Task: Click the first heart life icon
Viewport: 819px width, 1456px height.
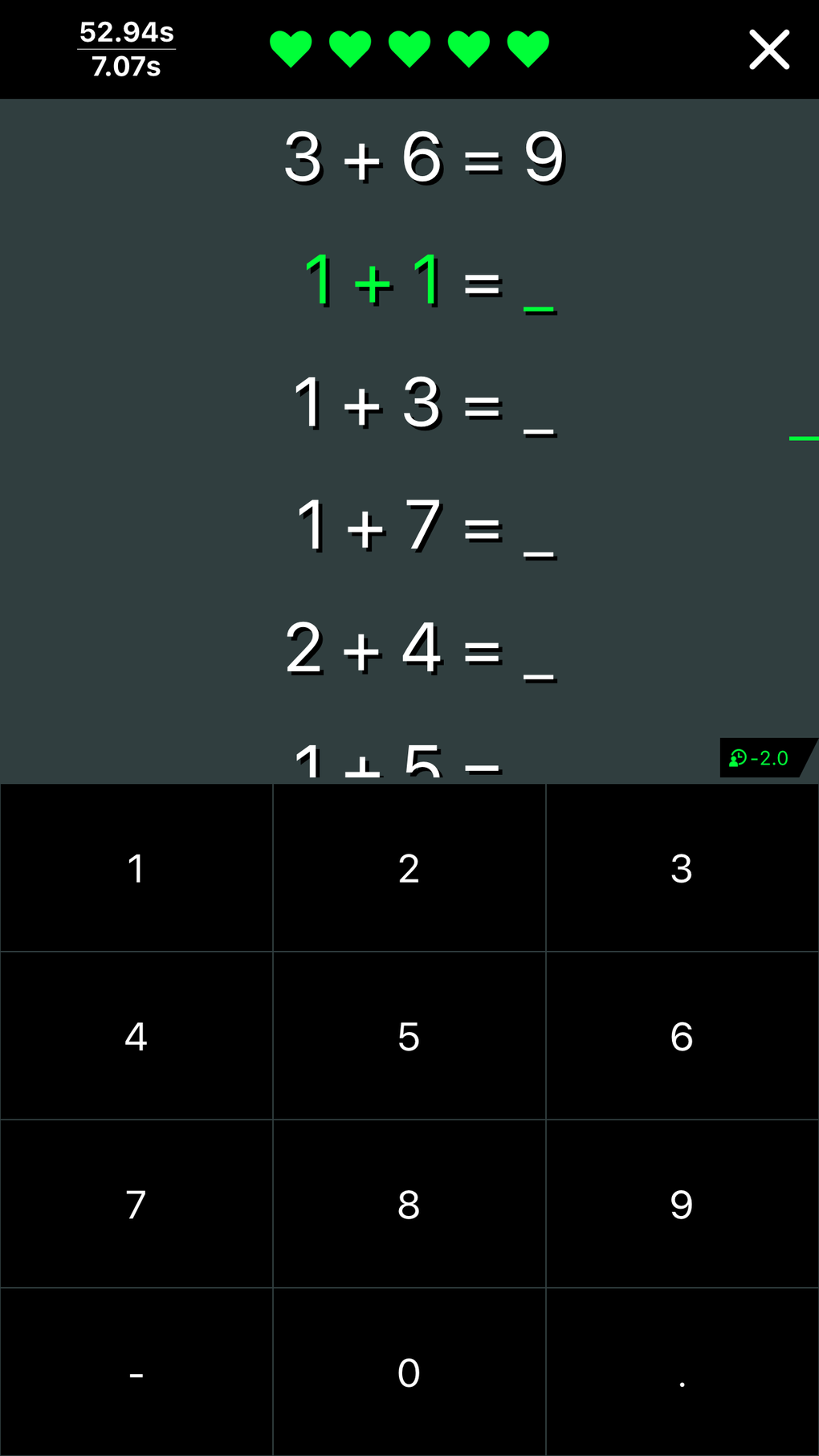Action: (291, 49)
